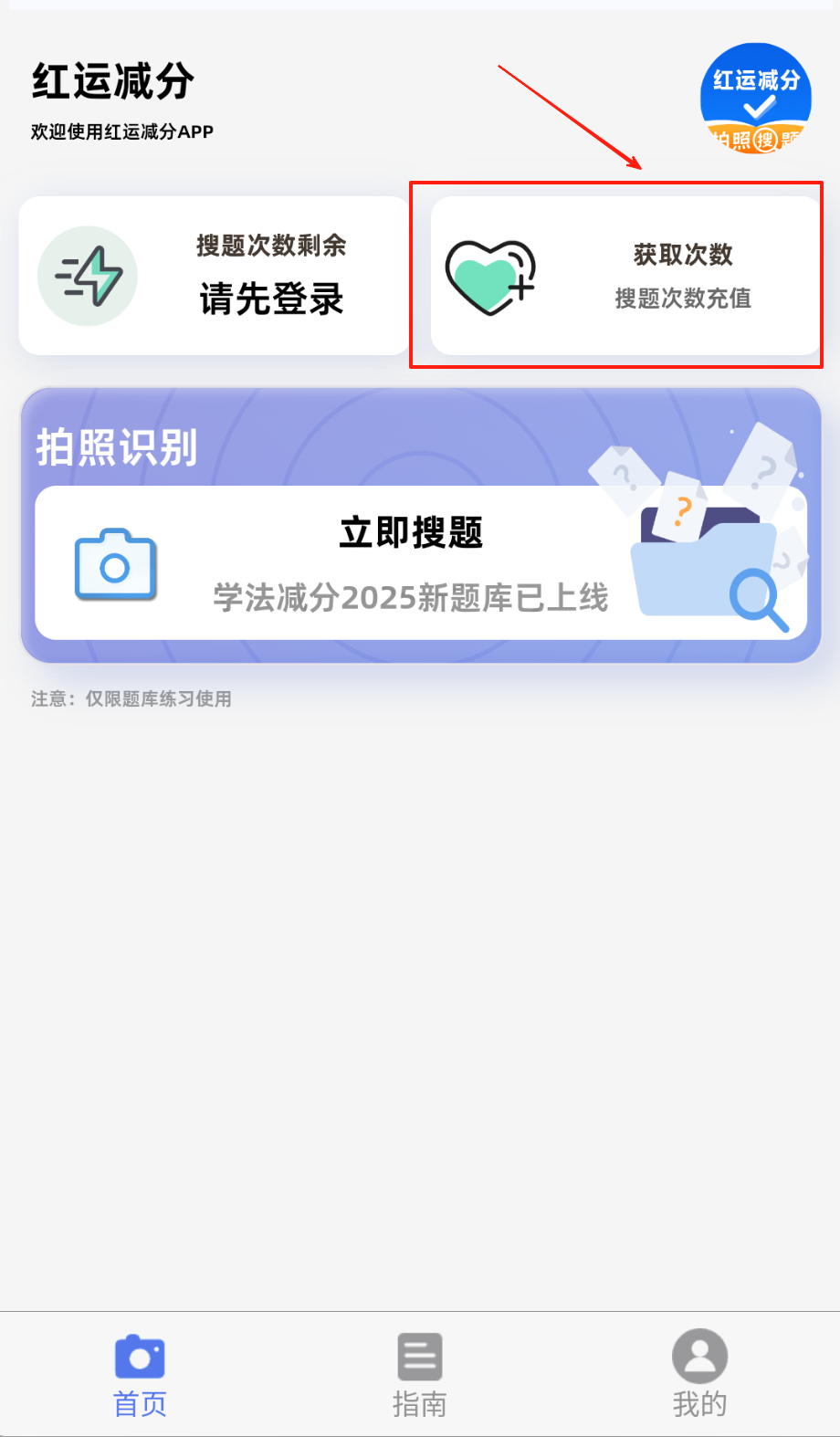Tap the 搜题次数剩余 login card

pos(215,276)
